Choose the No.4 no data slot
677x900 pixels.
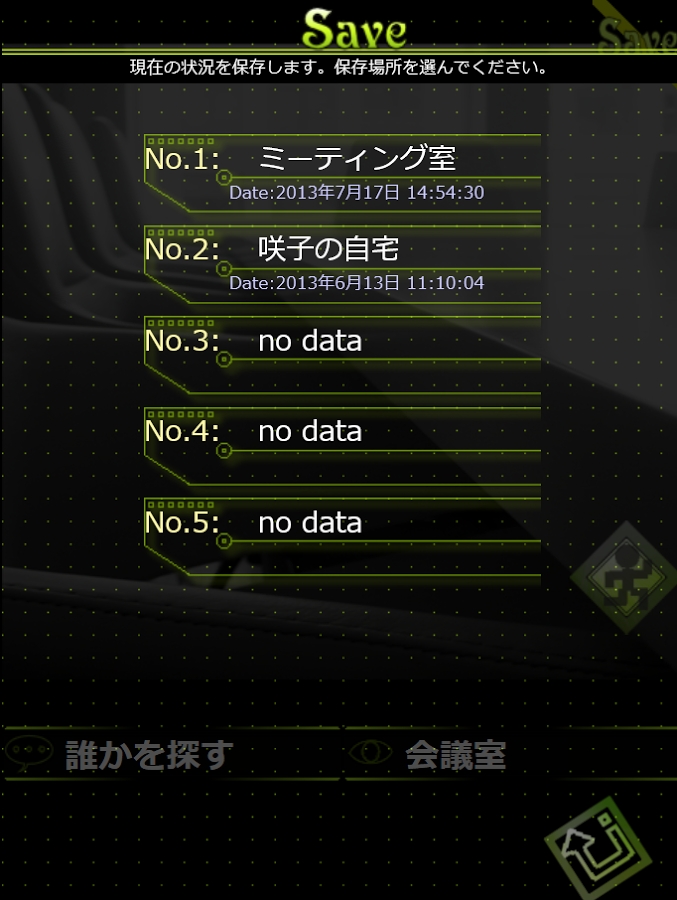(x=343, y=443)
